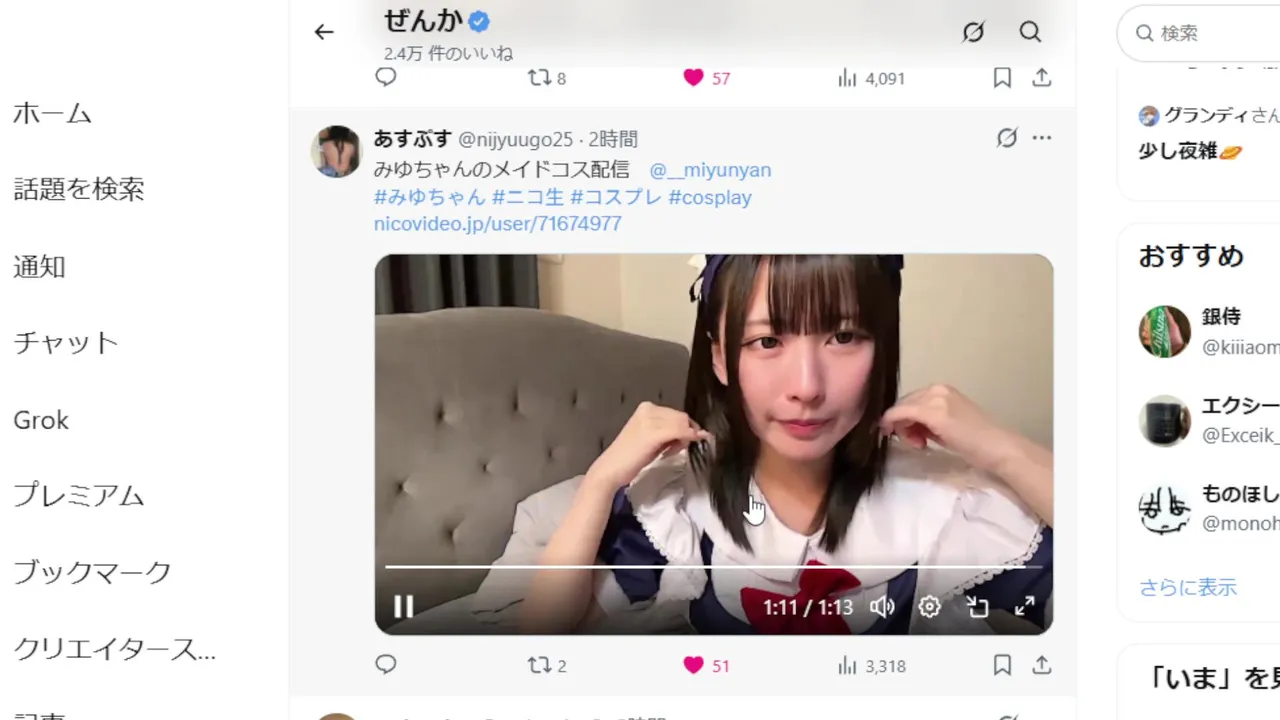The image size is (1280, 720).
Task: Tap さらに表示 to show more
Action: pyautogui.click(x=1187, y=587)
